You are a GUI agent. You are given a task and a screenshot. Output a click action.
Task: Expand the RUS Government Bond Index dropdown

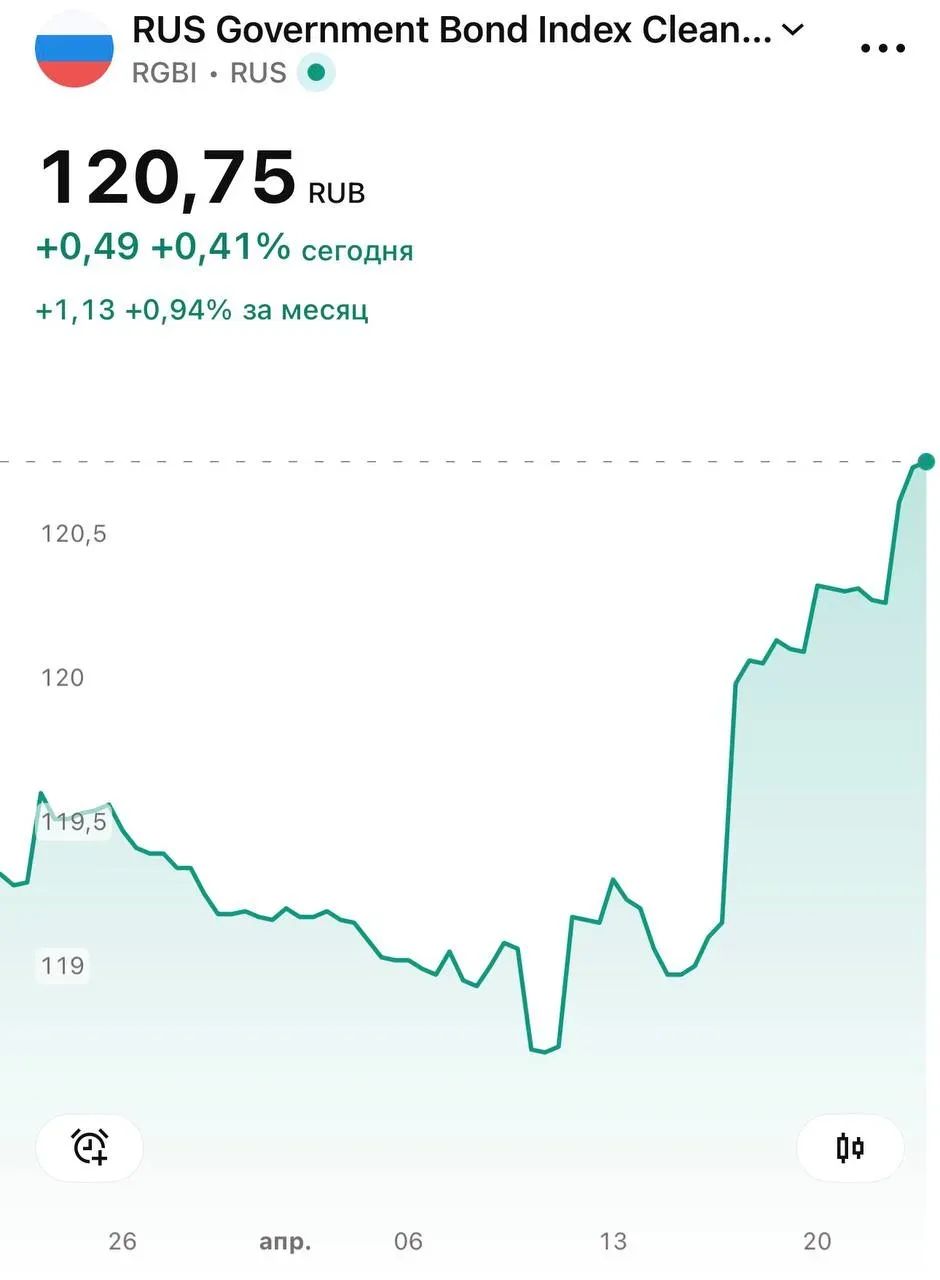(x=792, y=30)
